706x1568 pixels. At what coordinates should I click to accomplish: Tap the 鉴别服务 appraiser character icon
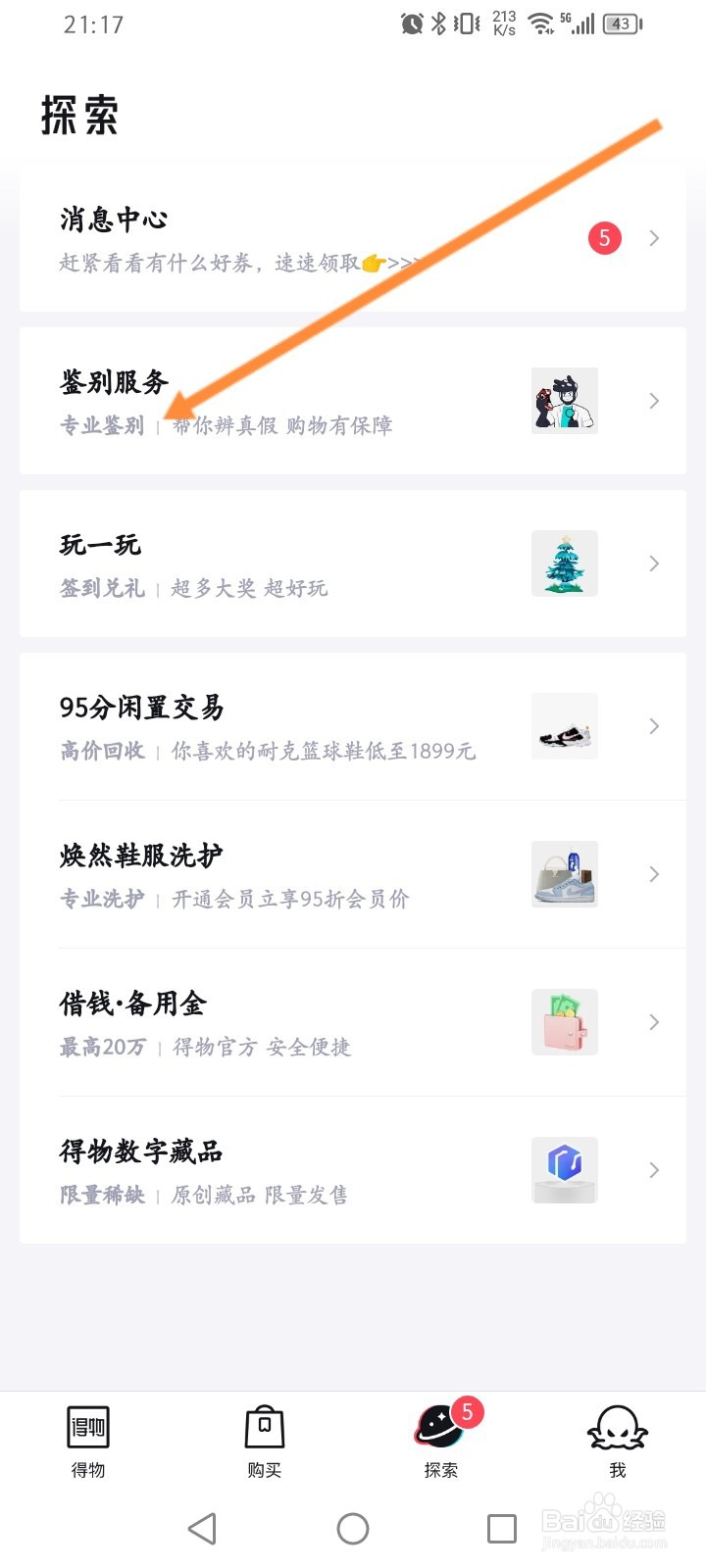(564, 400)
